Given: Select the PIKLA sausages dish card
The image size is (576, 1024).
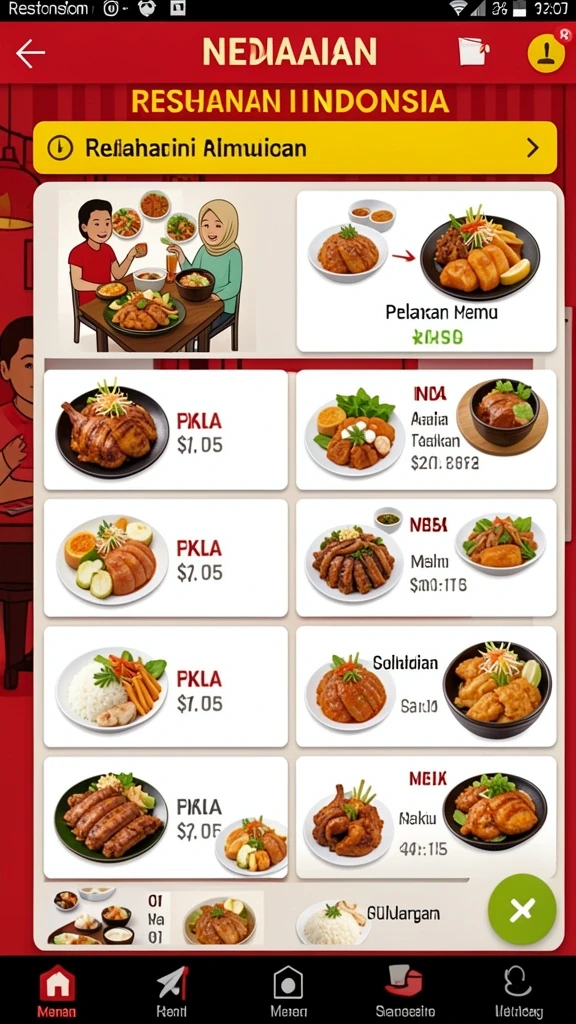Looking at the screenshot, I should (166, 817).
